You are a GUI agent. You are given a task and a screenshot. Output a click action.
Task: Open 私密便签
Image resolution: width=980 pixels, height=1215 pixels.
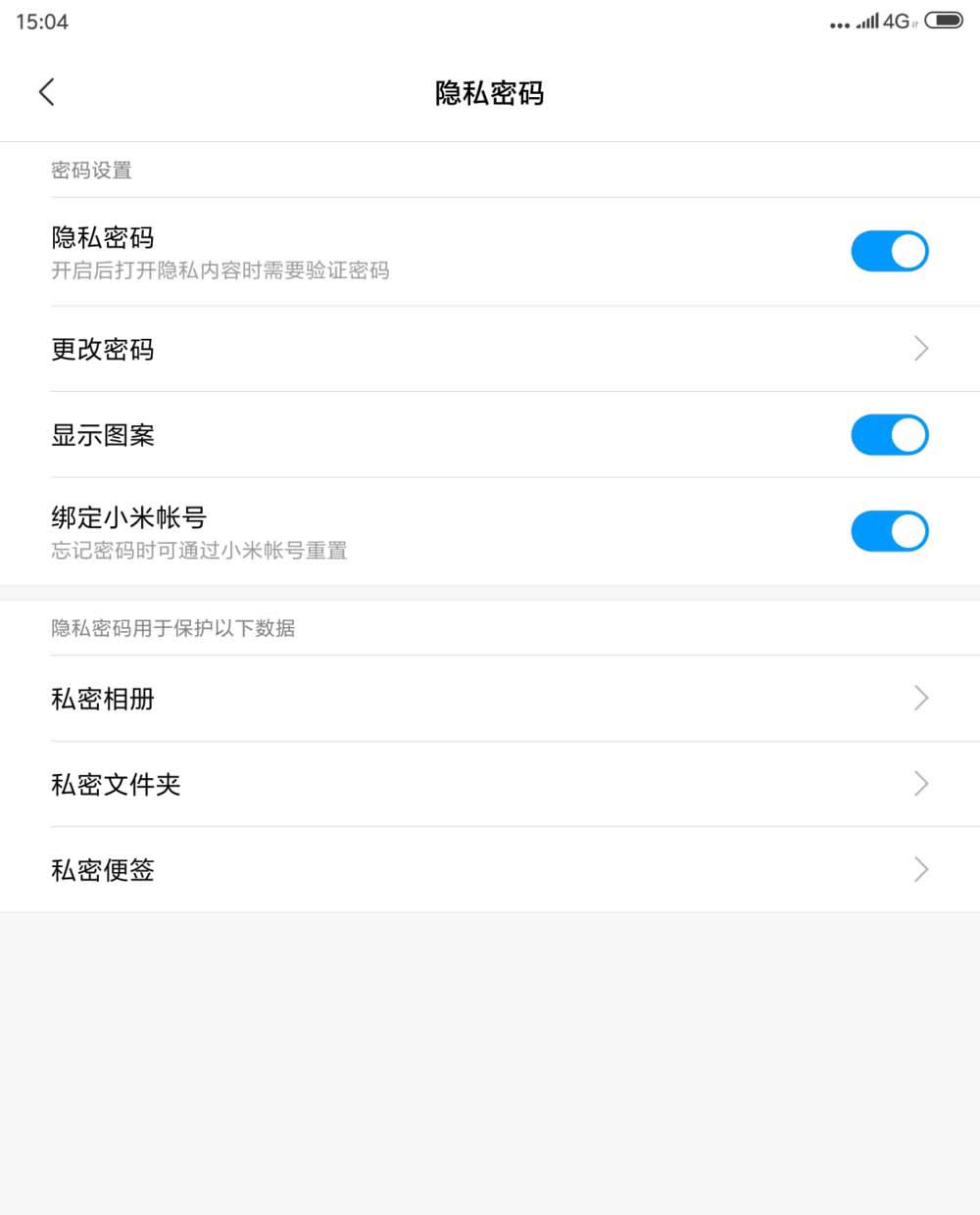(x=490, y=870)
